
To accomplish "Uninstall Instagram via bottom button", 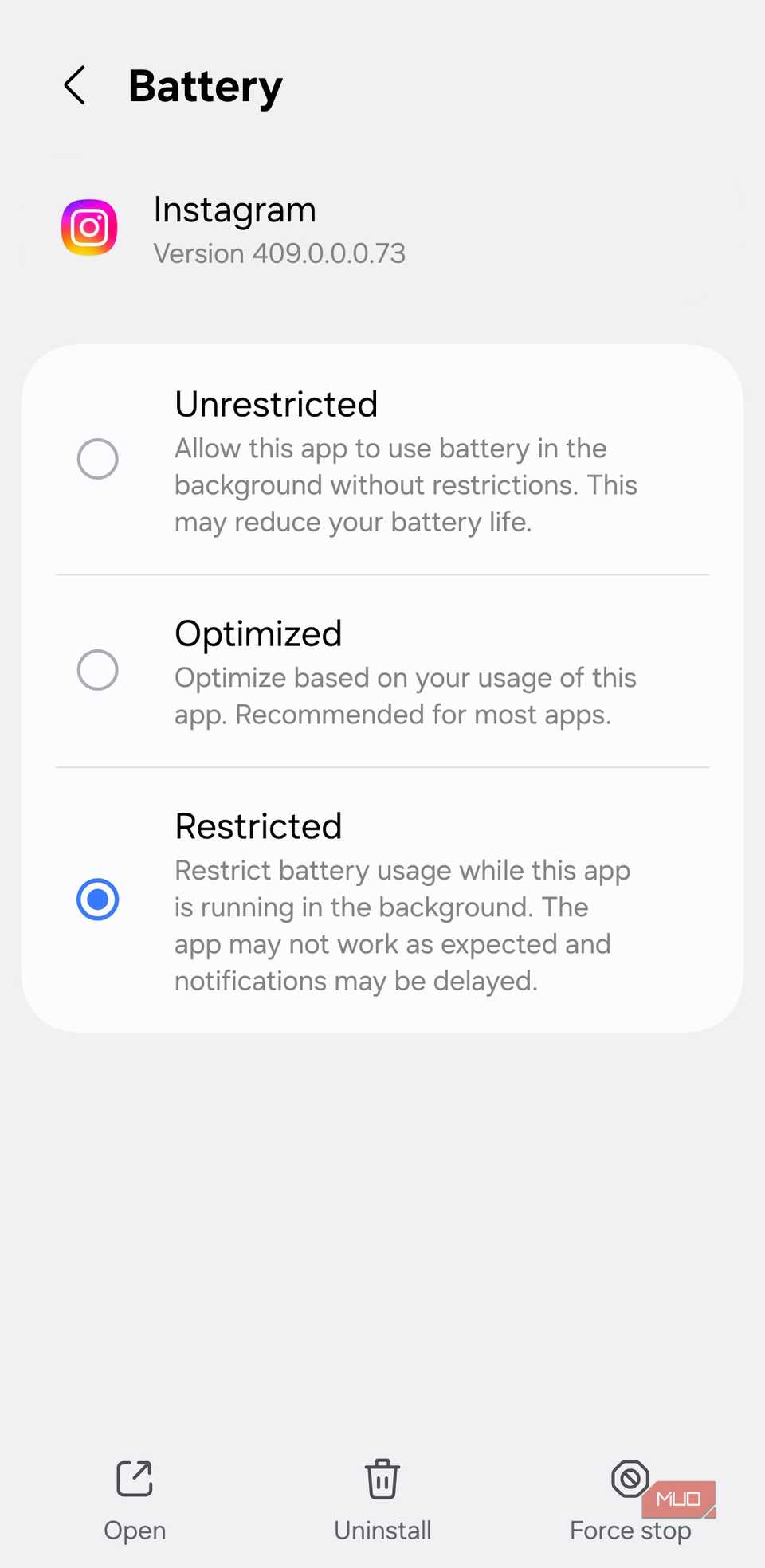I will point(382,1503).
